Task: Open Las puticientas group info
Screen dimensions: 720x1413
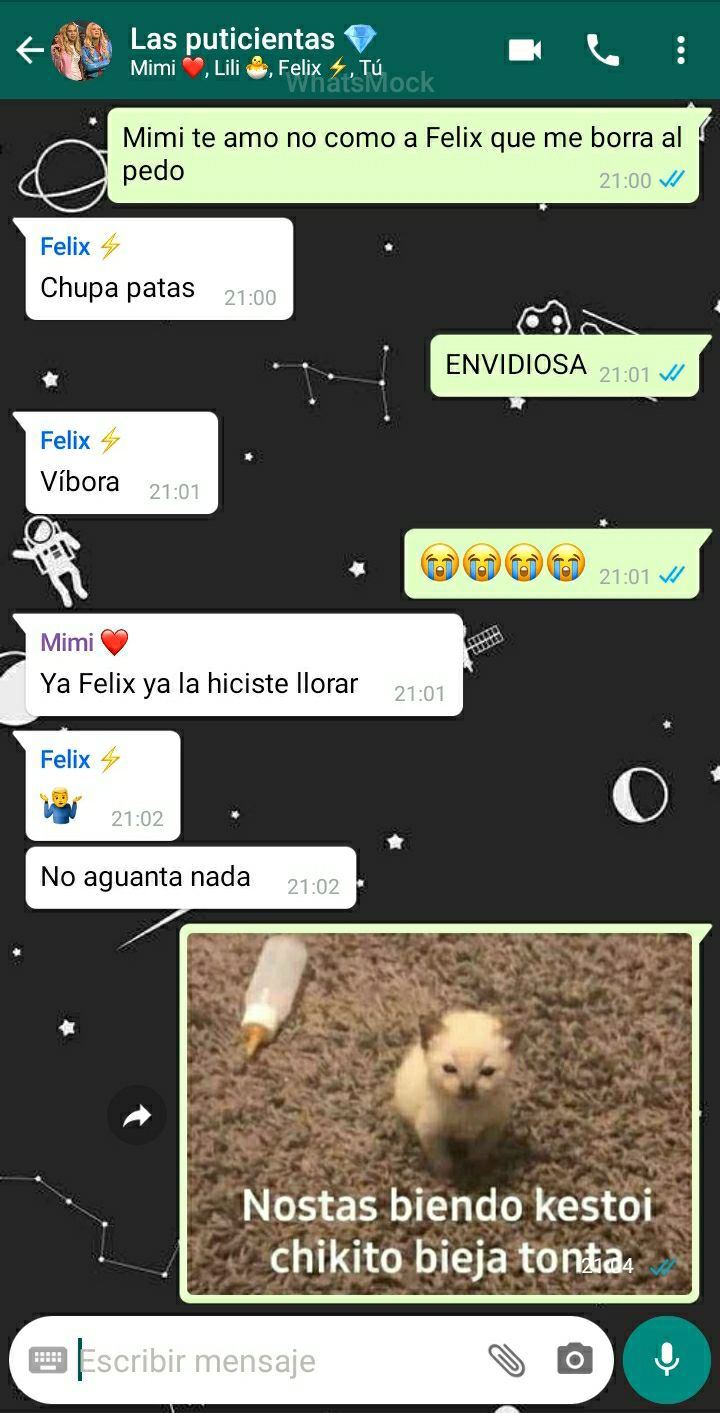Action: [255, 51]
